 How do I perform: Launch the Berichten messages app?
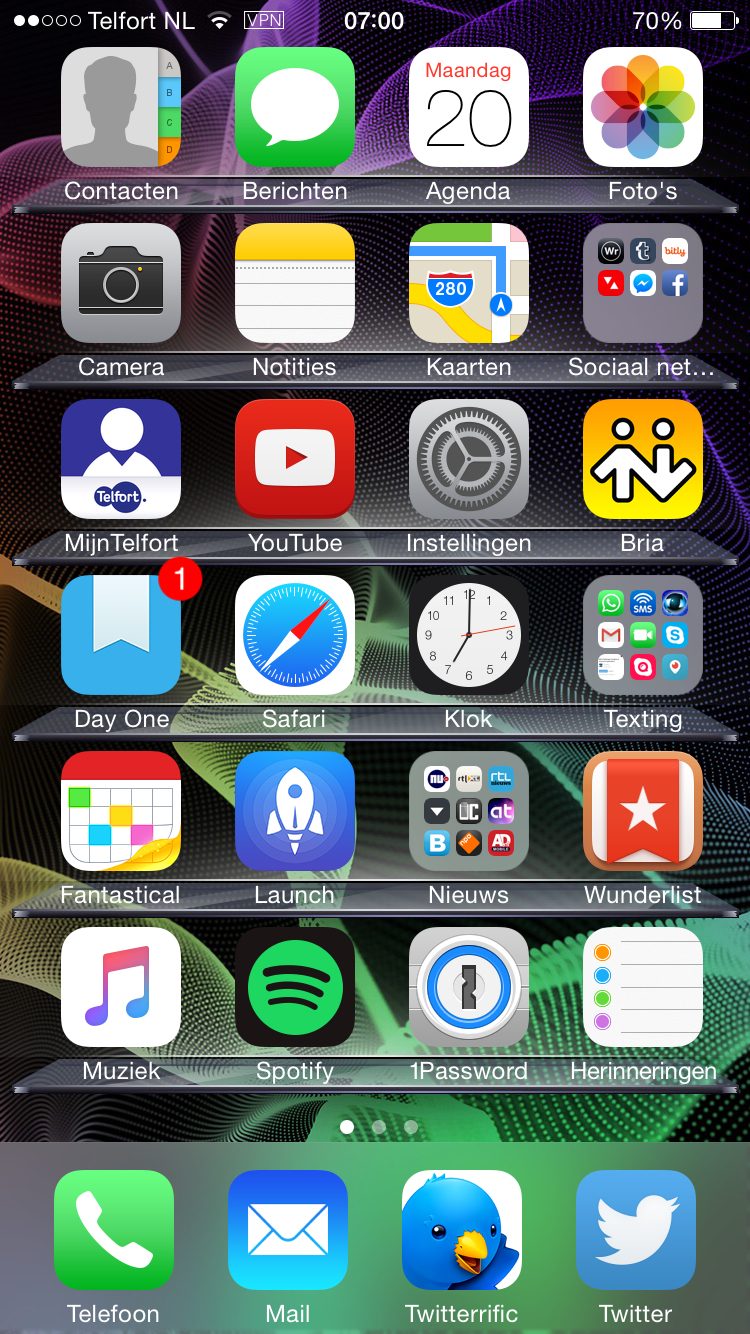tap(295, 107)
